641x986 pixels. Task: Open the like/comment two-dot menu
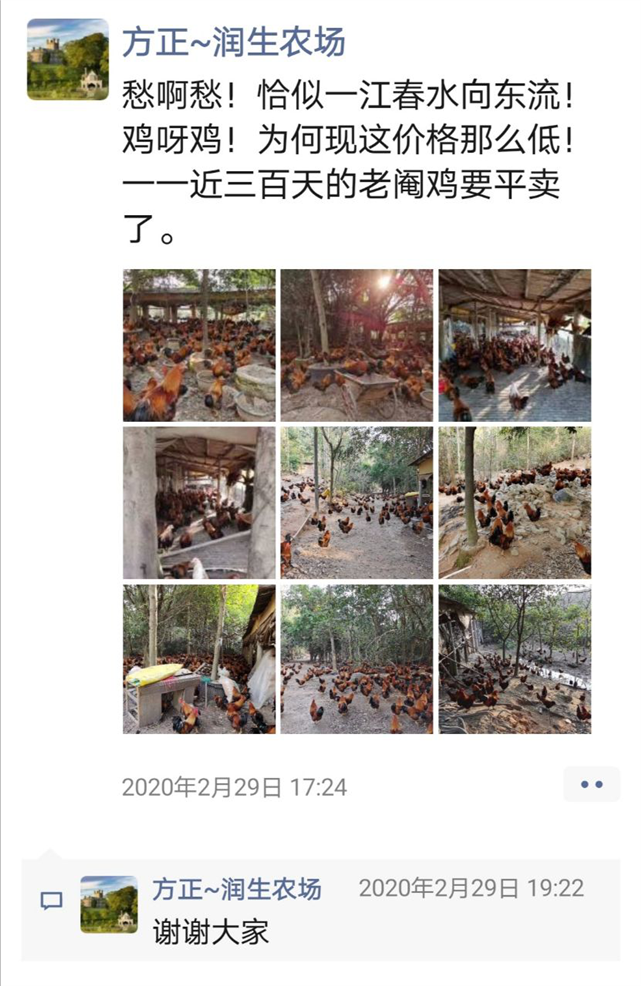click(x=591, y=785)
